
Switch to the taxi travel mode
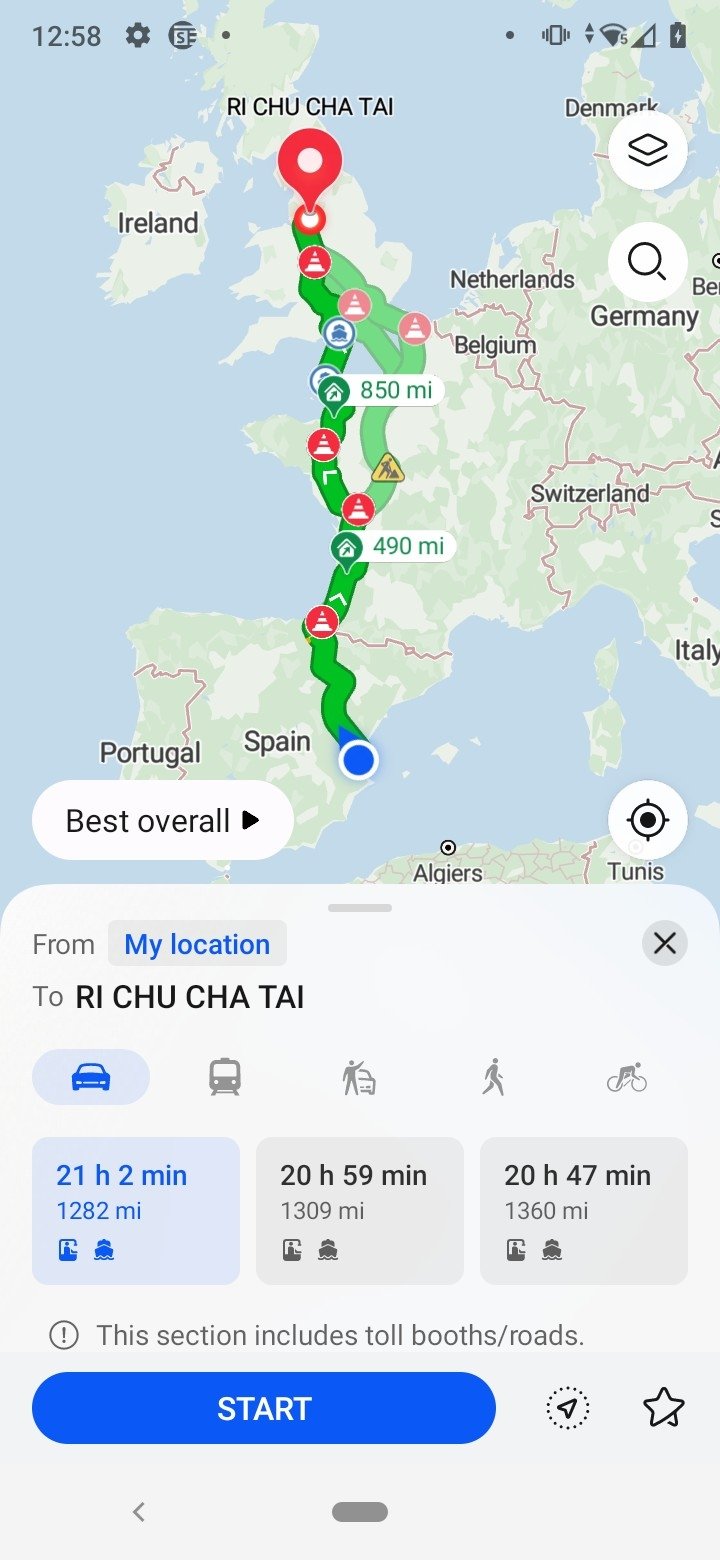coord(358,1078)
